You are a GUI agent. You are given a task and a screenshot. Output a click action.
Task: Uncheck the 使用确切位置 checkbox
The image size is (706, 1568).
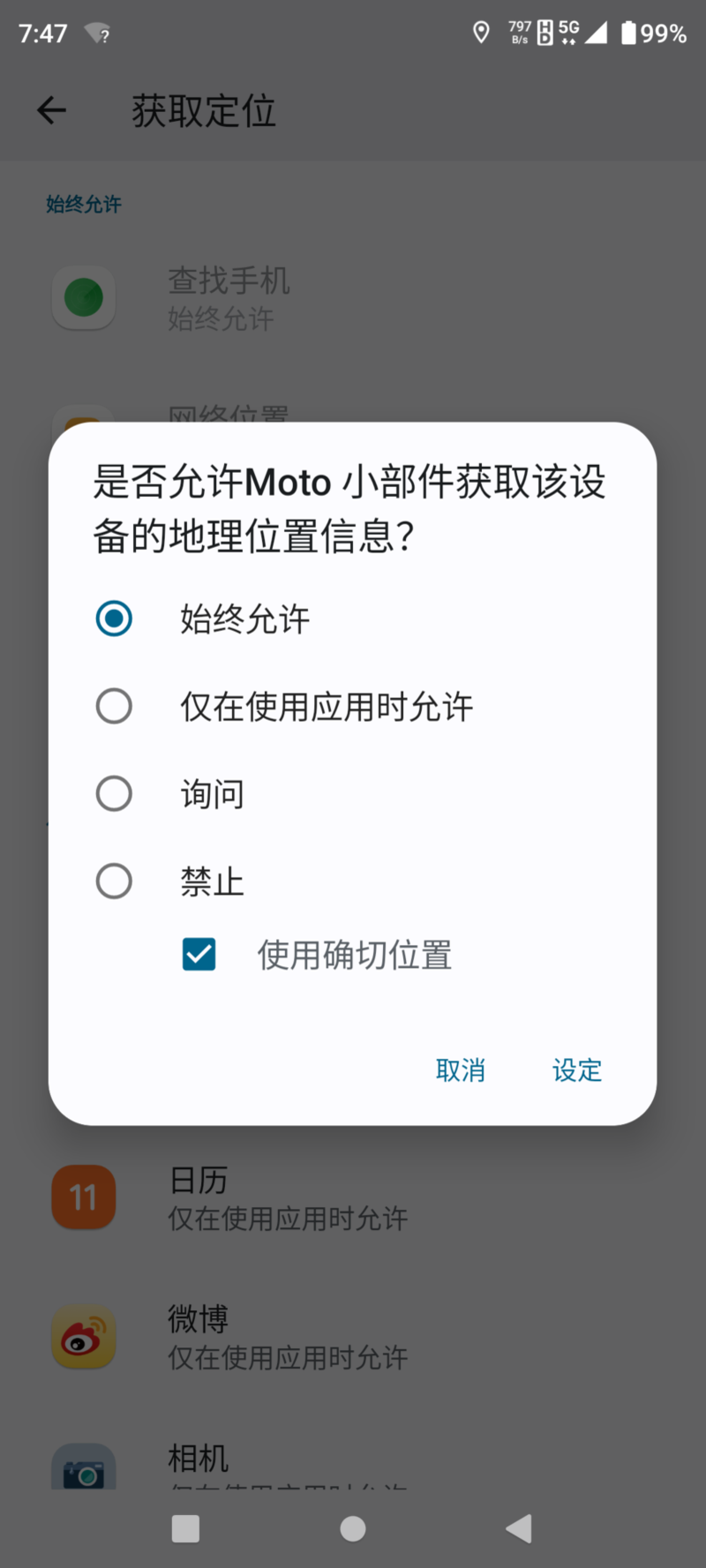pos(199,954)
